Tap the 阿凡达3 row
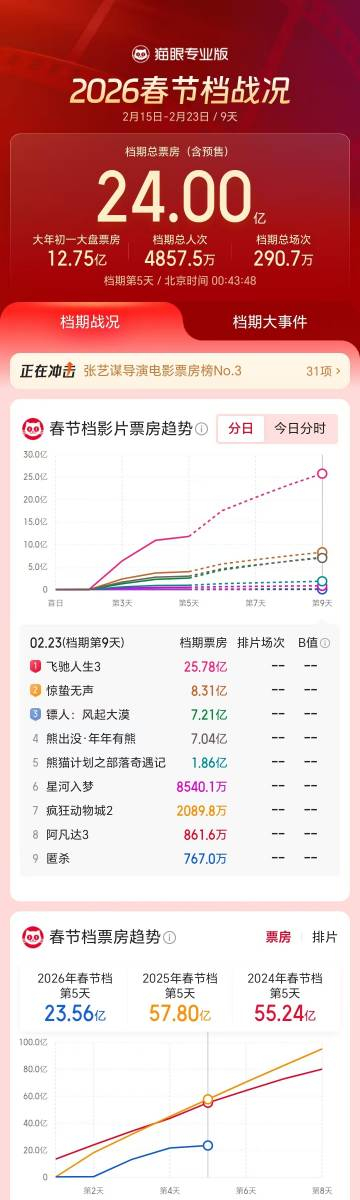Image resolution: width=360 pixels, height=1200 pixels. (x=180, y=834)
